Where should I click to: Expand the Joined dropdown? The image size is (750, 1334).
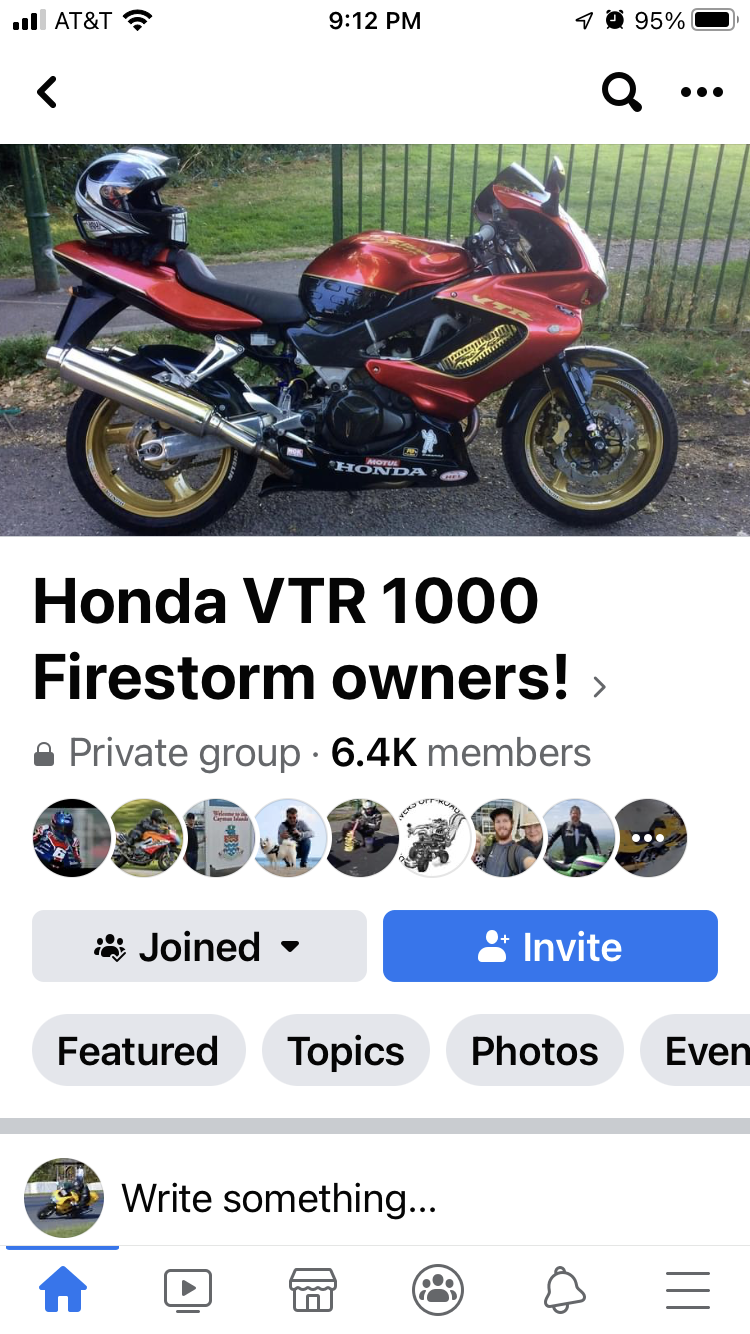(x=199, y=946)
